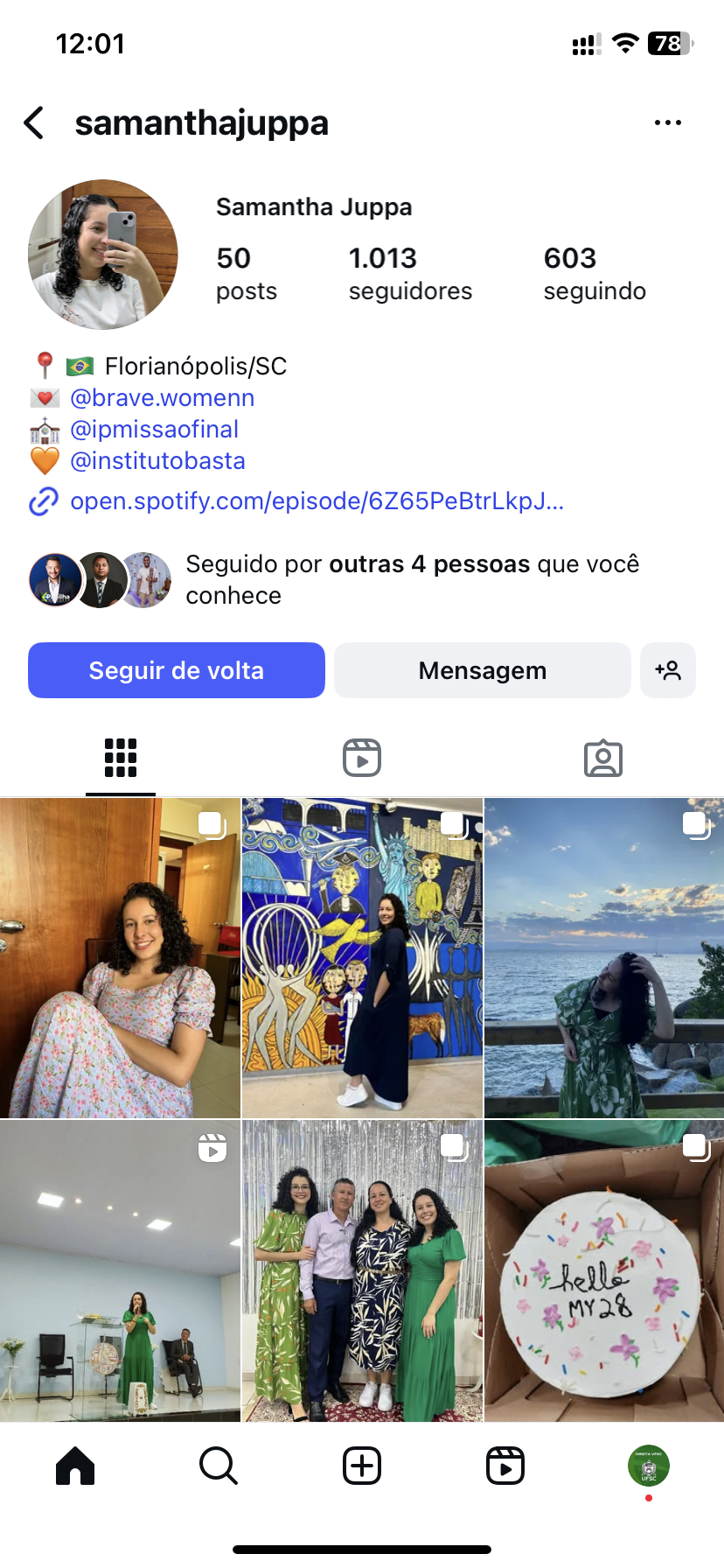Open the seaside sunset post

pyautogui.click(x=604, y=958)
